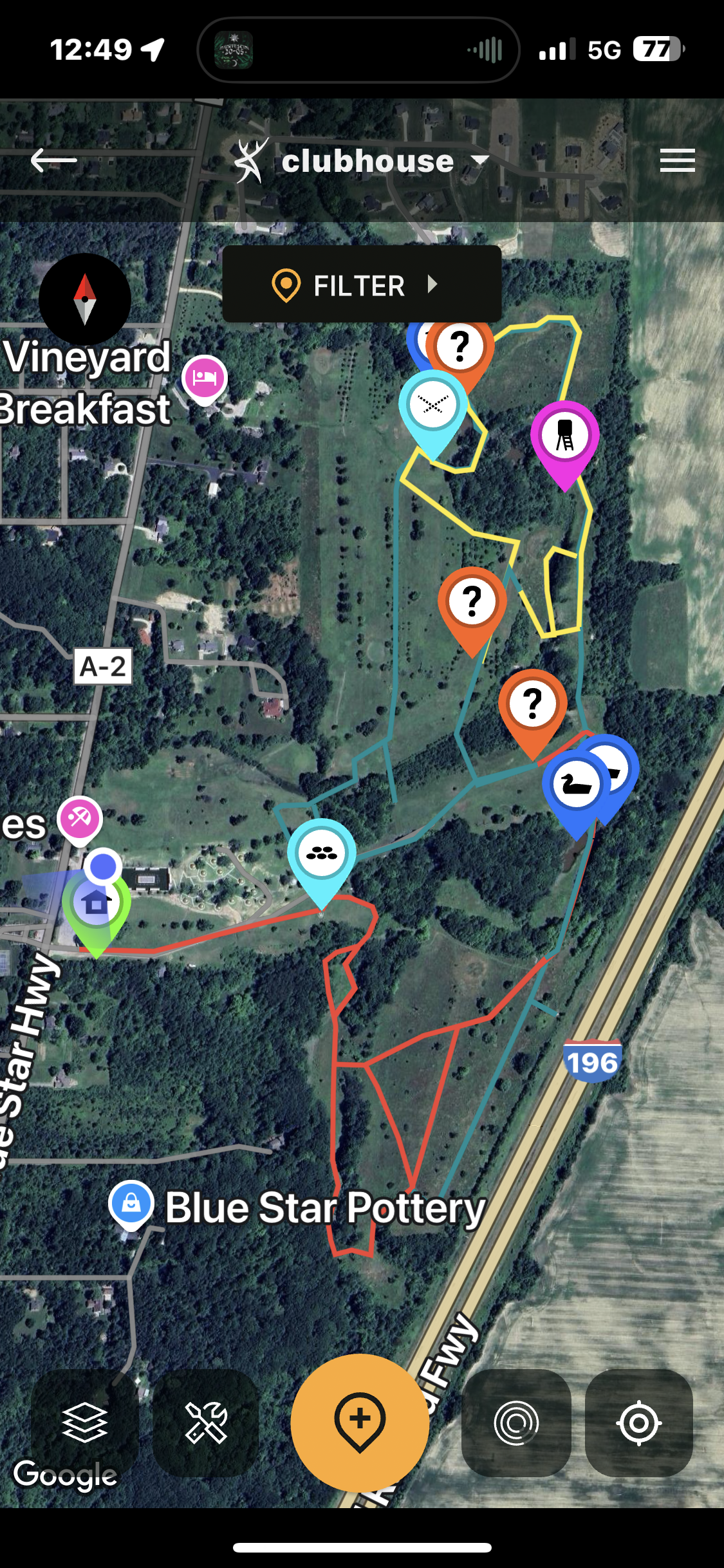Reorient map with the compass
The image size is (724, 1568).
tap(85, 299)
